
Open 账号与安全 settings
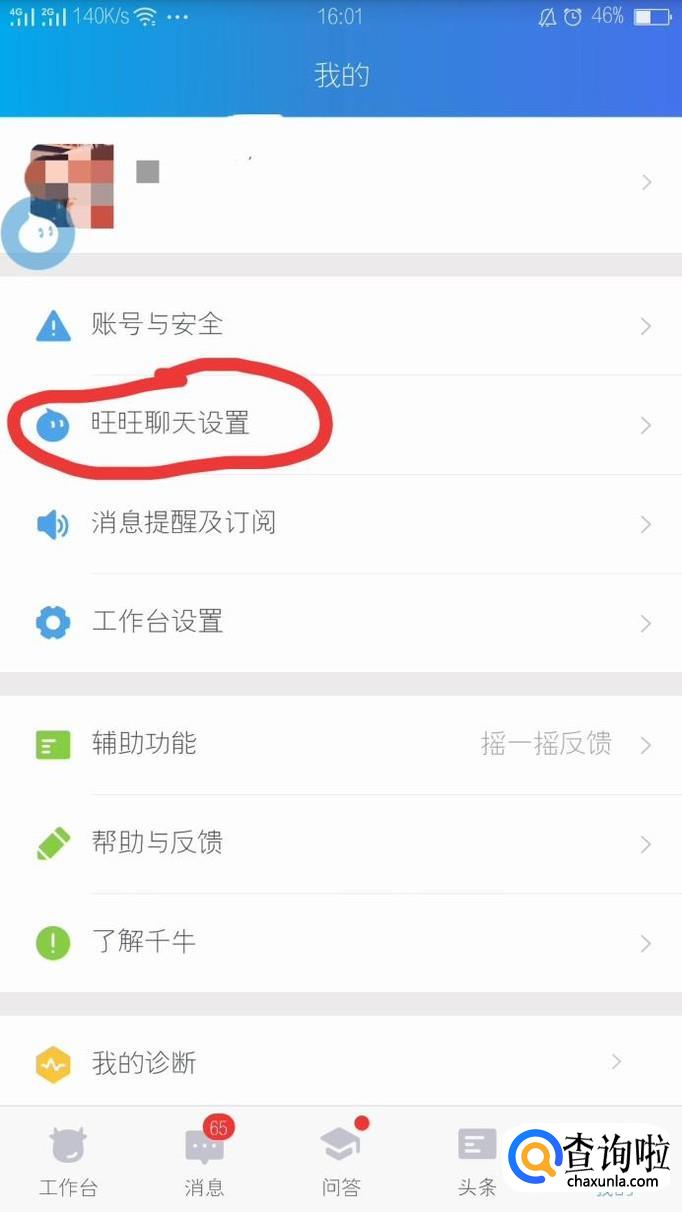(x=340, y=325)
